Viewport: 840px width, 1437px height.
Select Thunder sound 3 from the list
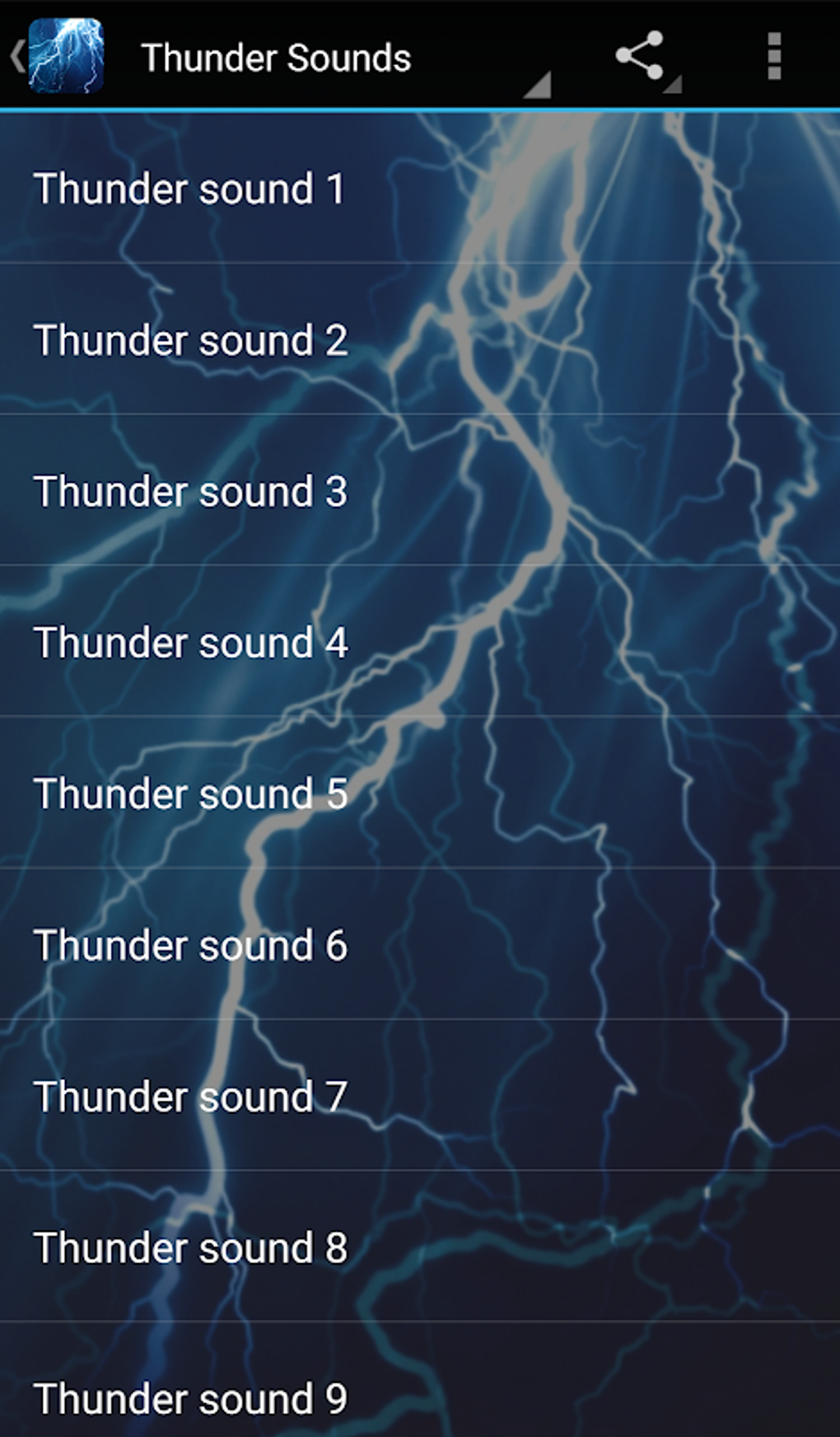(191, 491)
